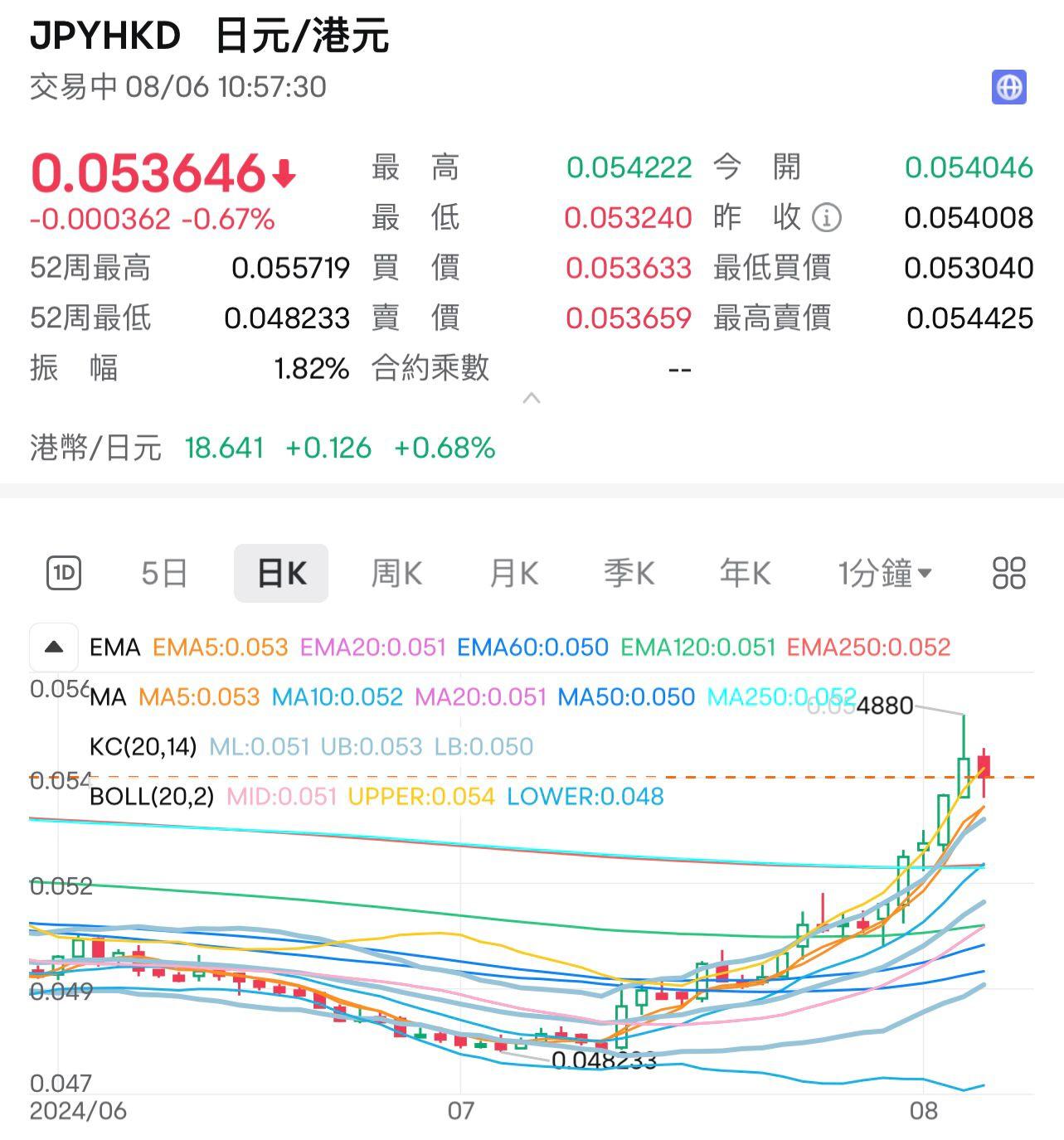Click the red down arrow beside 0.053646

pyautogui.click(x=283, y=172)
